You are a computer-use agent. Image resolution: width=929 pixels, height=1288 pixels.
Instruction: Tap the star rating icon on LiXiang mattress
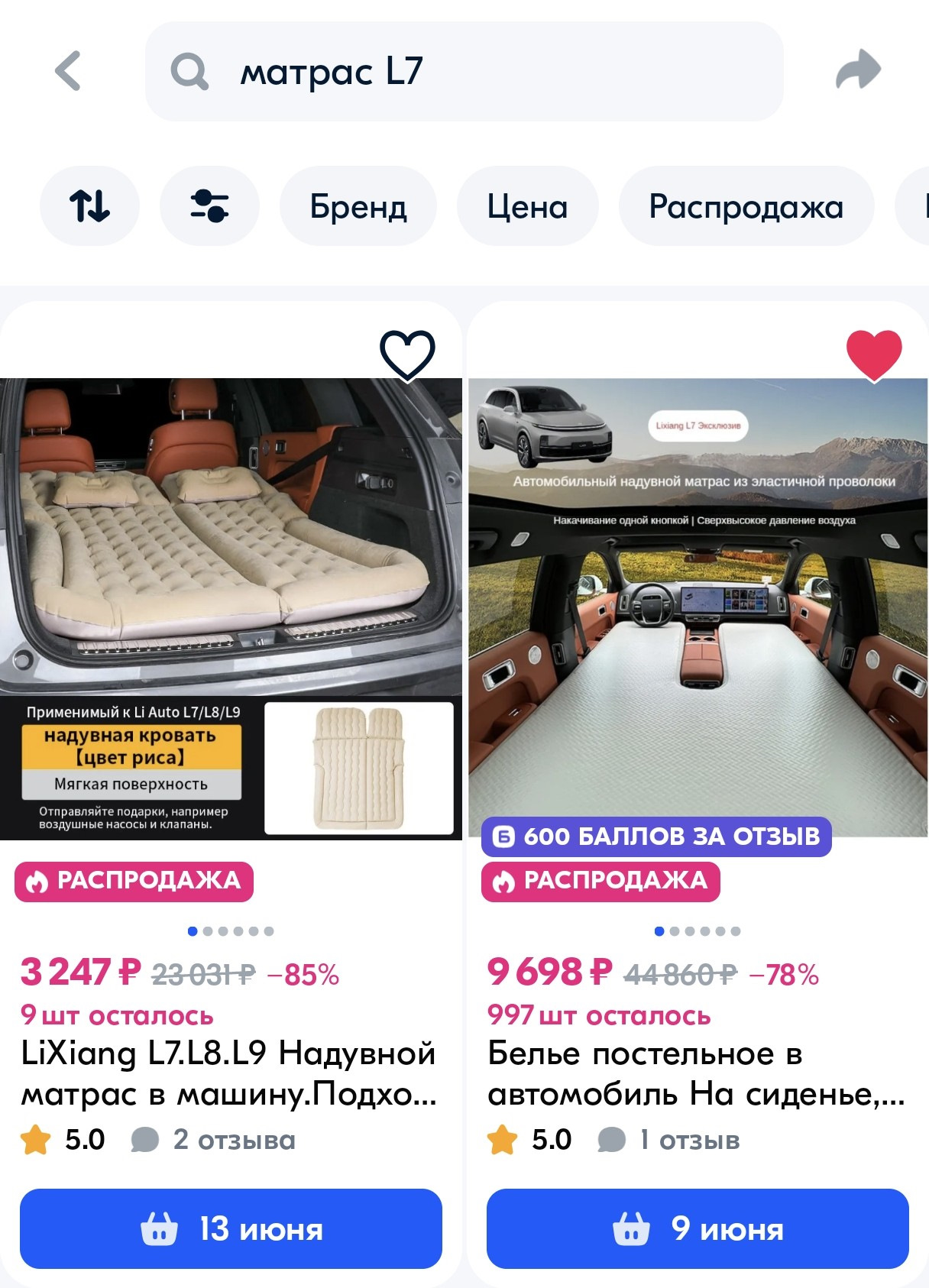[x=36, y=1139]
